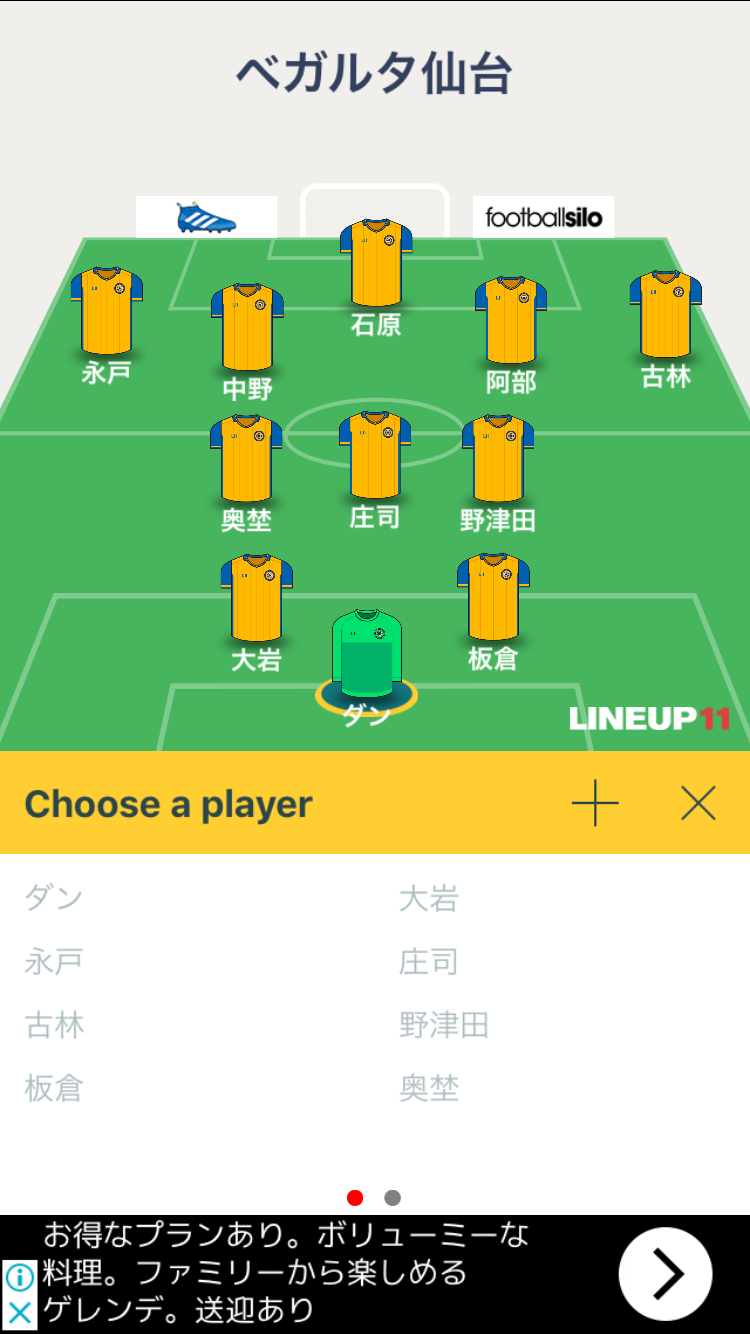
Task: Select ダン from the player list
Action: 54,898
